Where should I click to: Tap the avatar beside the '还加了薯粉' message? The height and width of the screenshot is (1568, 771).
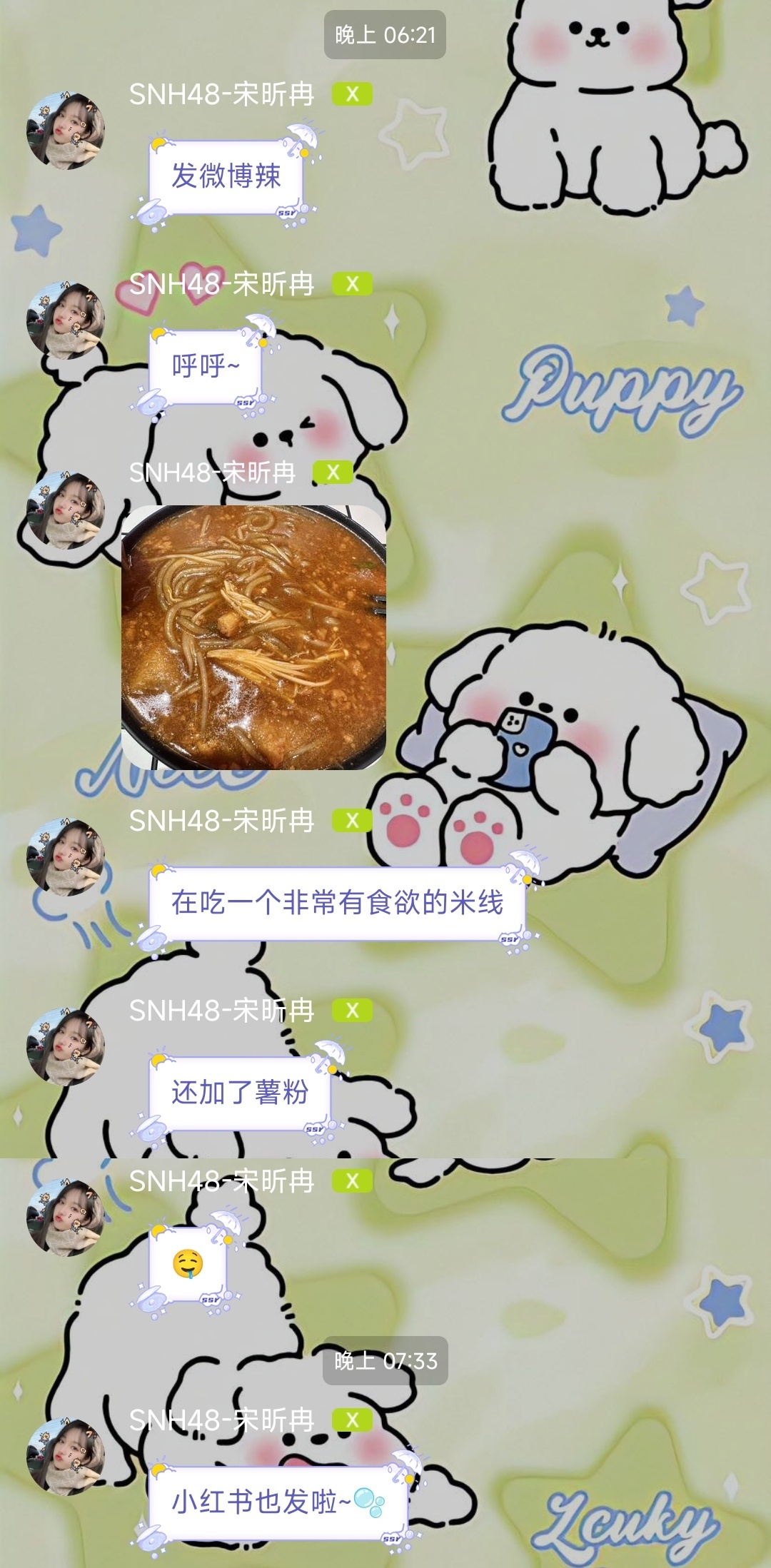(66, 1046)
